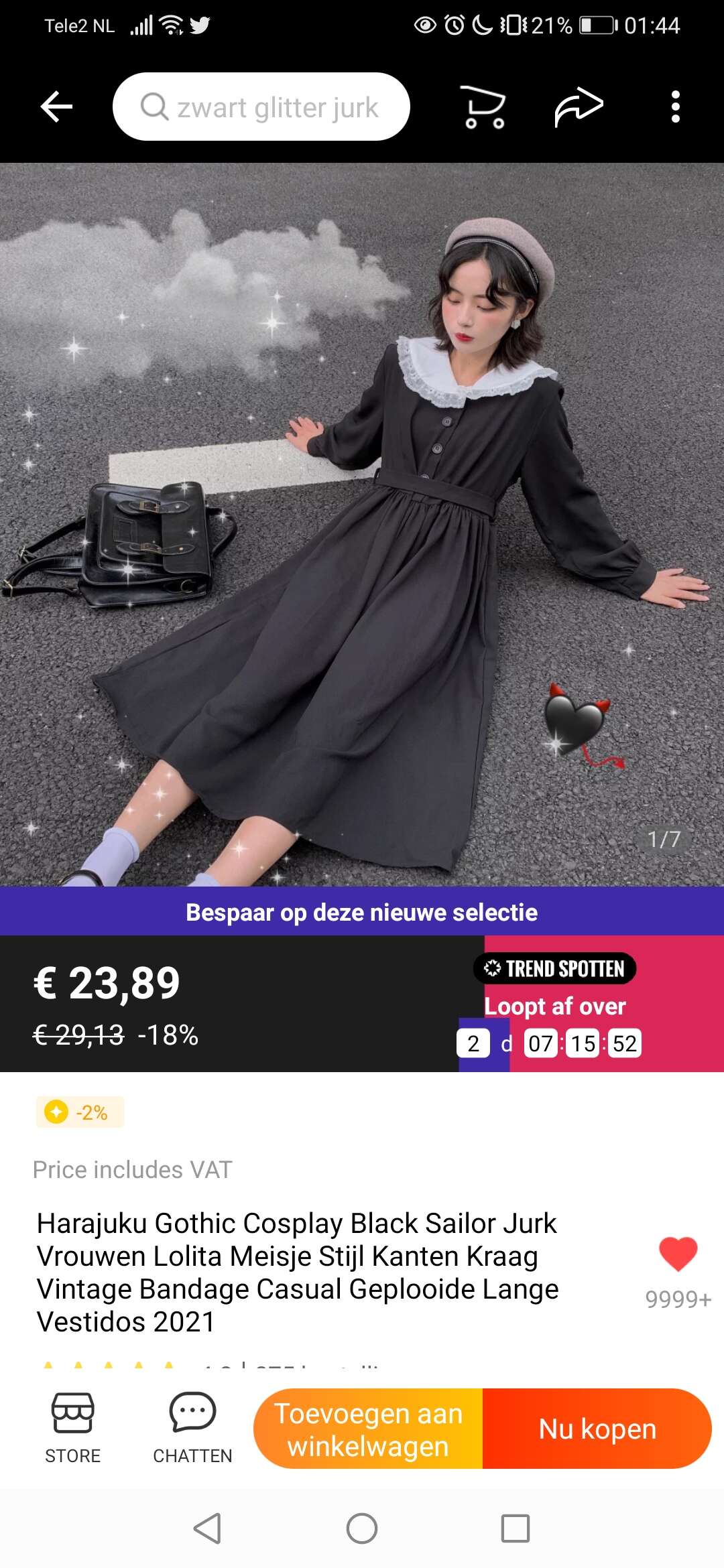Open the search box with 'zwart glitter jurk'
The width and height of the screenshot is (724, 1568).
click(261, 107)
